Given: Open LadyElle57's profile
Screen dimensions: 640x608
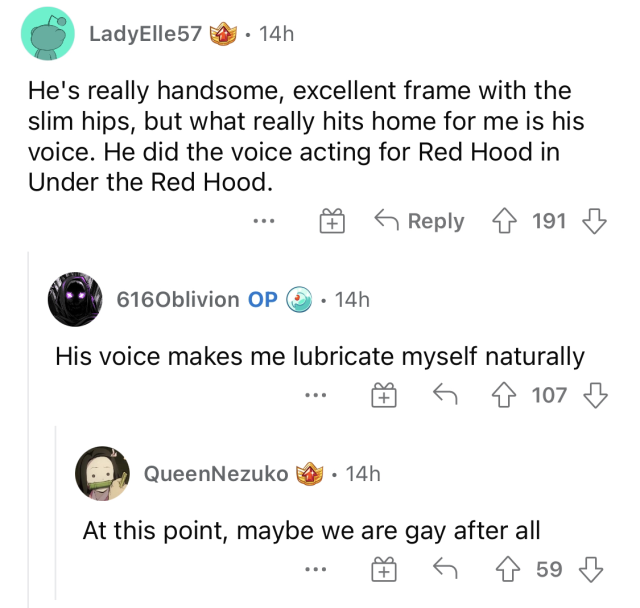Looking at the screenshot, I should tap(145, 34).
